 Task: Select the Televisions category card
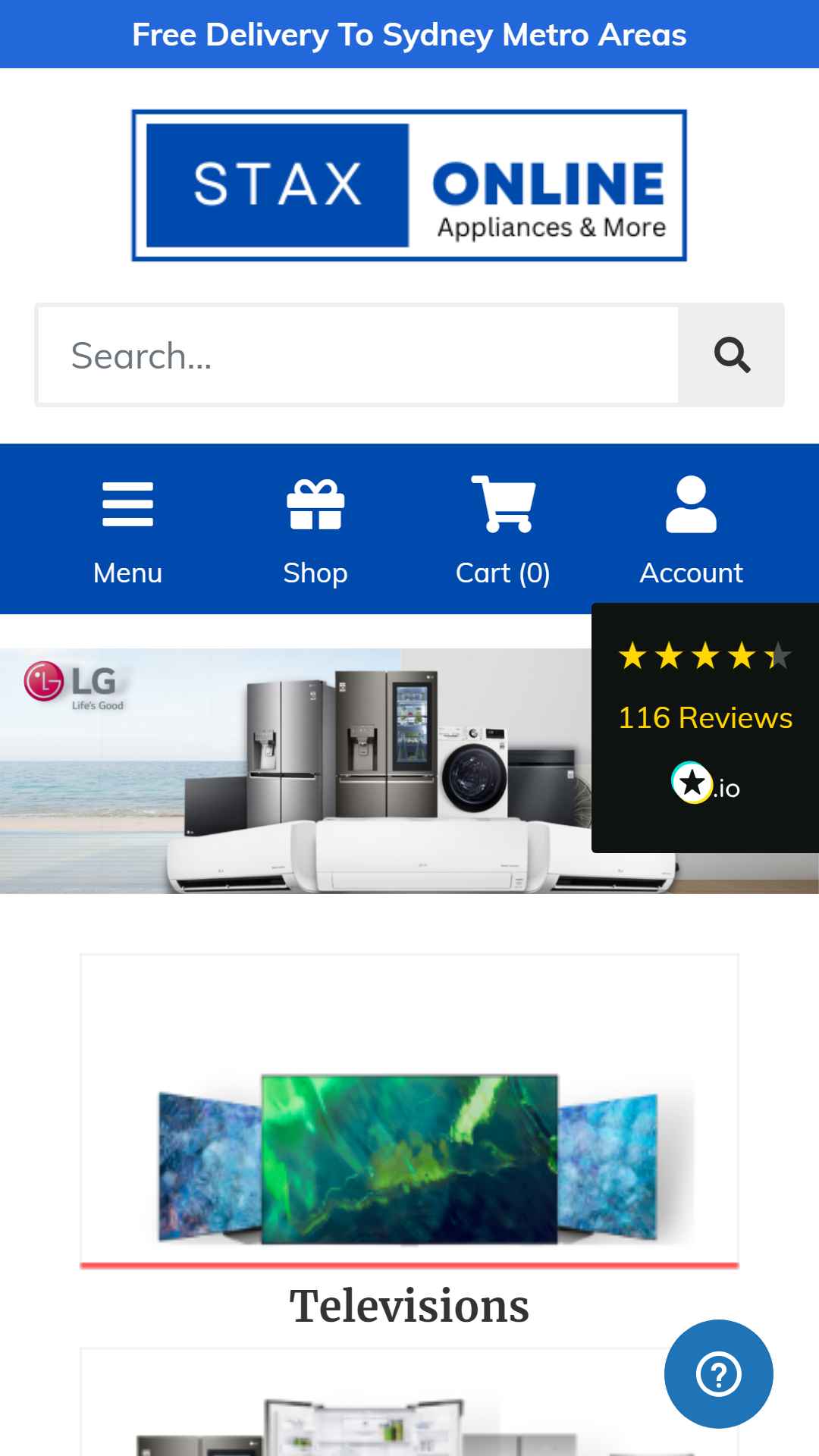click(409, 1141)
